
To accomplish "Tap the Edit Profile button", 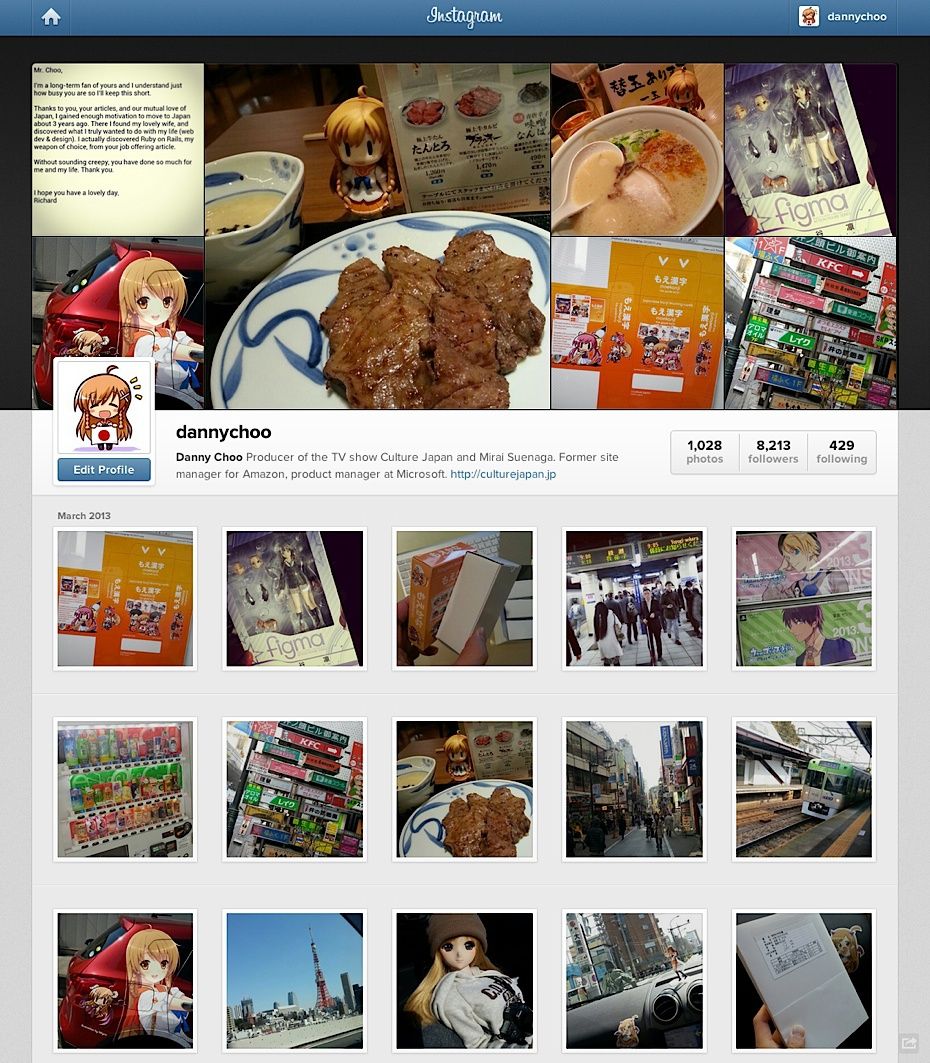I will 104,470.
